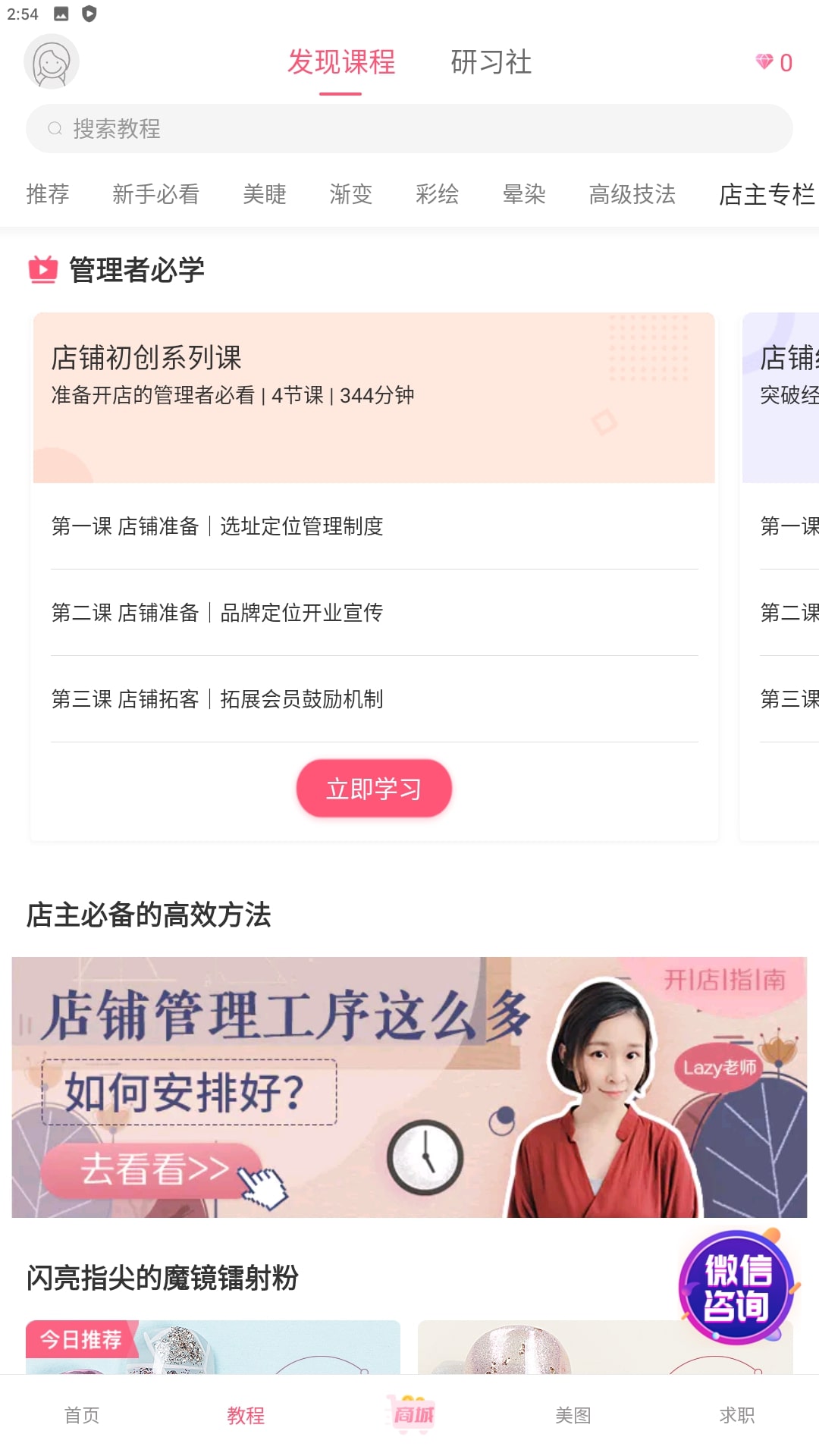Open the 店铺管理工序 banner
Viewport: 819px width, 1456px height.
(x=409, y=1087)
